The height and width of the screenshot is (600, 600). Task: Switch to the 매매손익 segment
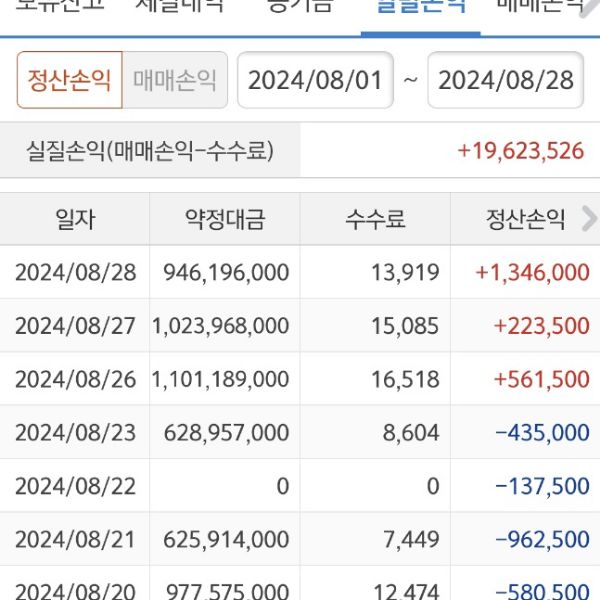(175, 80)
